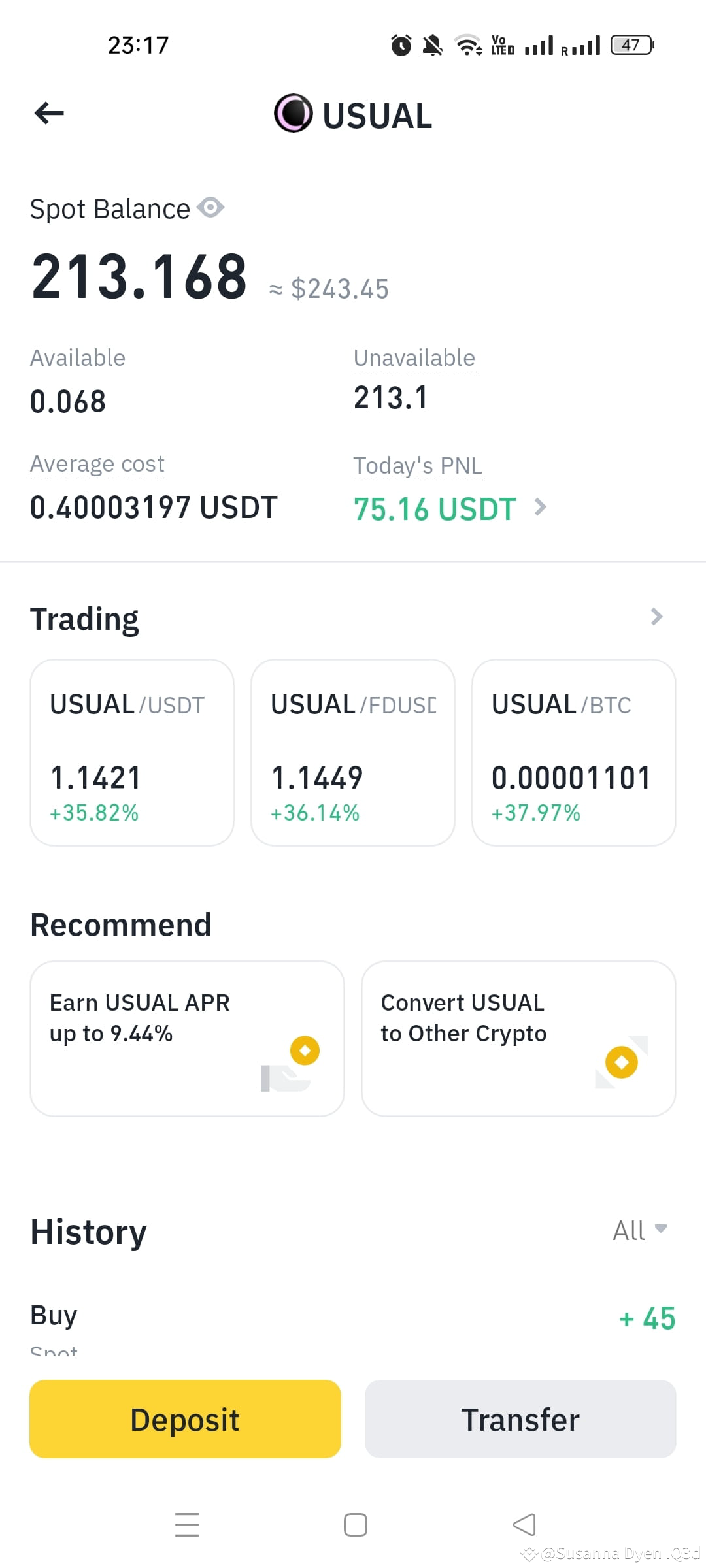Viewport: 706px width, 1568px height.
Task: Tap the Wi-Fi icon in status bar
Action: coord(469,44)
